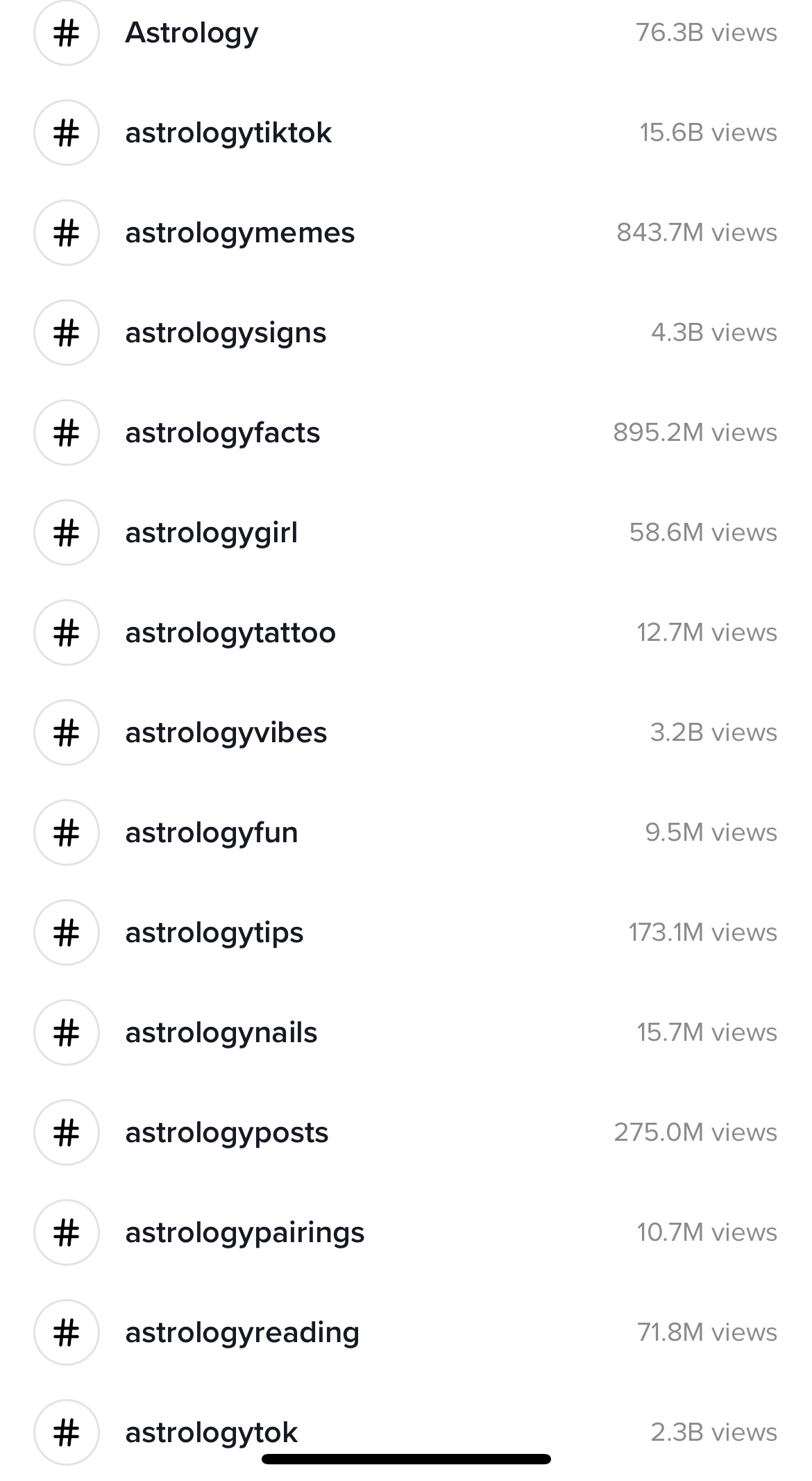Open the astrologyreading hashtag
Viewport: 812px width, 1481px height.
coord(242,1332)
